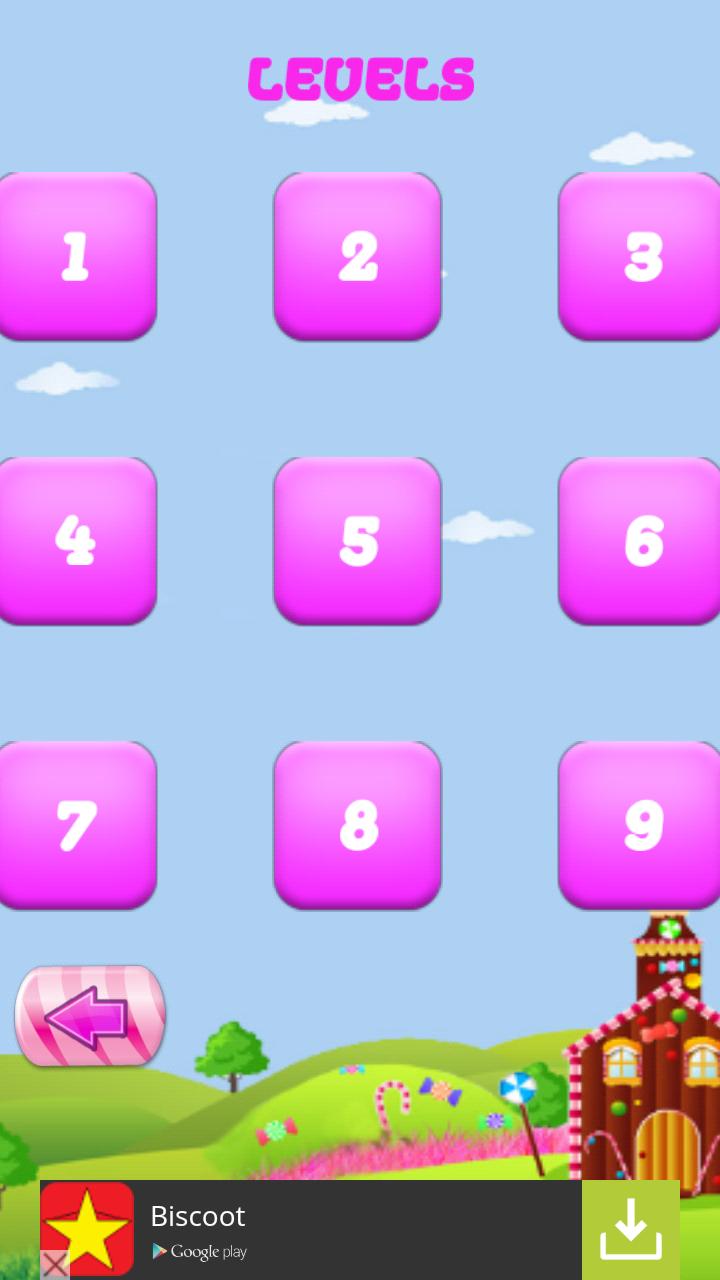Tap the green download button on the ad
720x1280 pixels.
(630, 1230)
